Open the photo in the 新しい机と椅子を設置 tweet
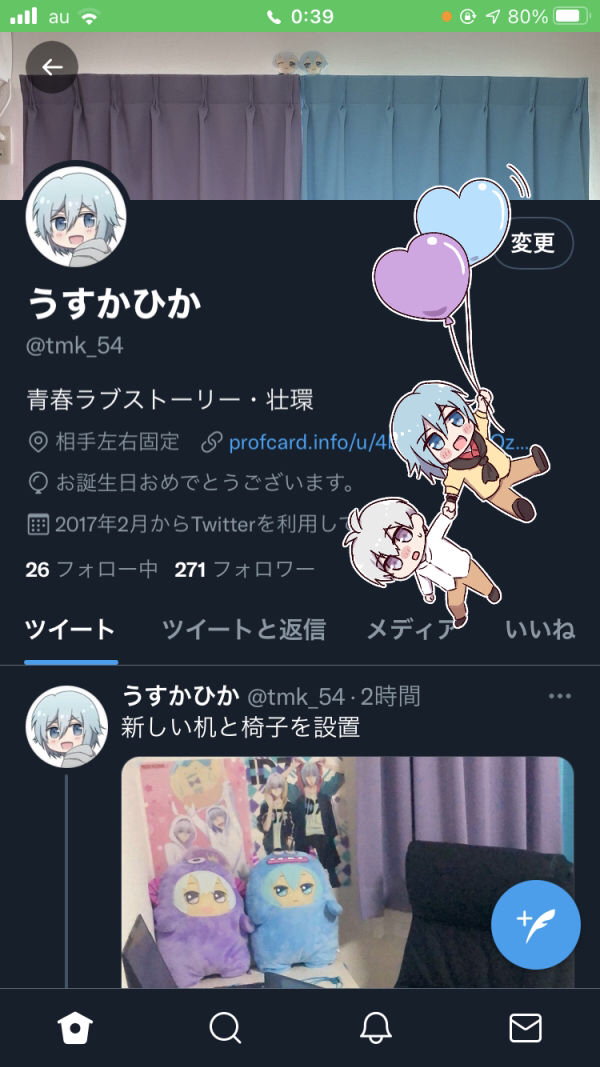 347,870
